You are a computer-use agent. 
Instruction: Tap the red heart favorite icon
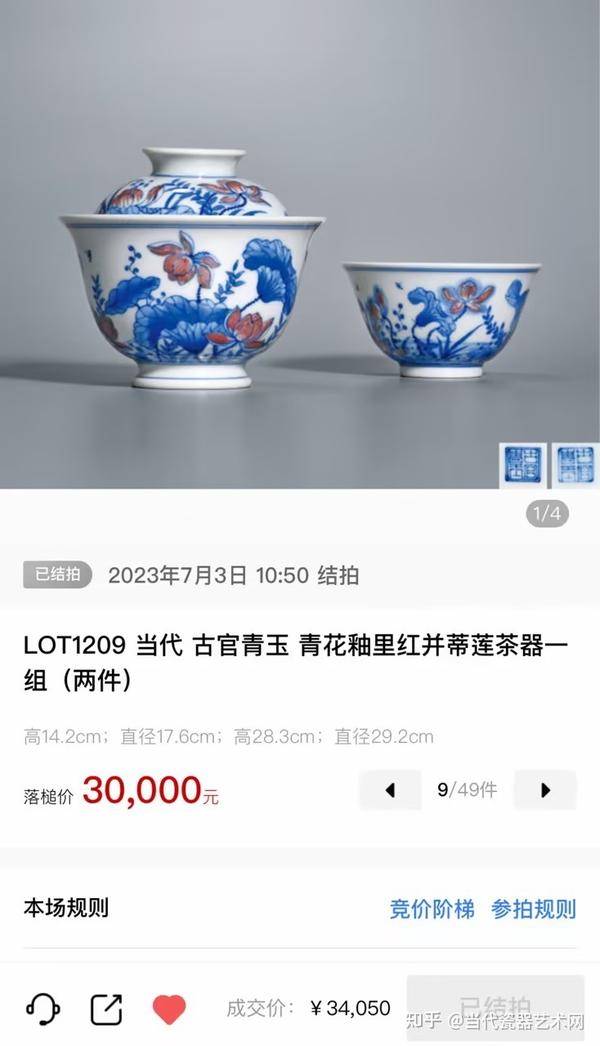(x=170, y=1009)
